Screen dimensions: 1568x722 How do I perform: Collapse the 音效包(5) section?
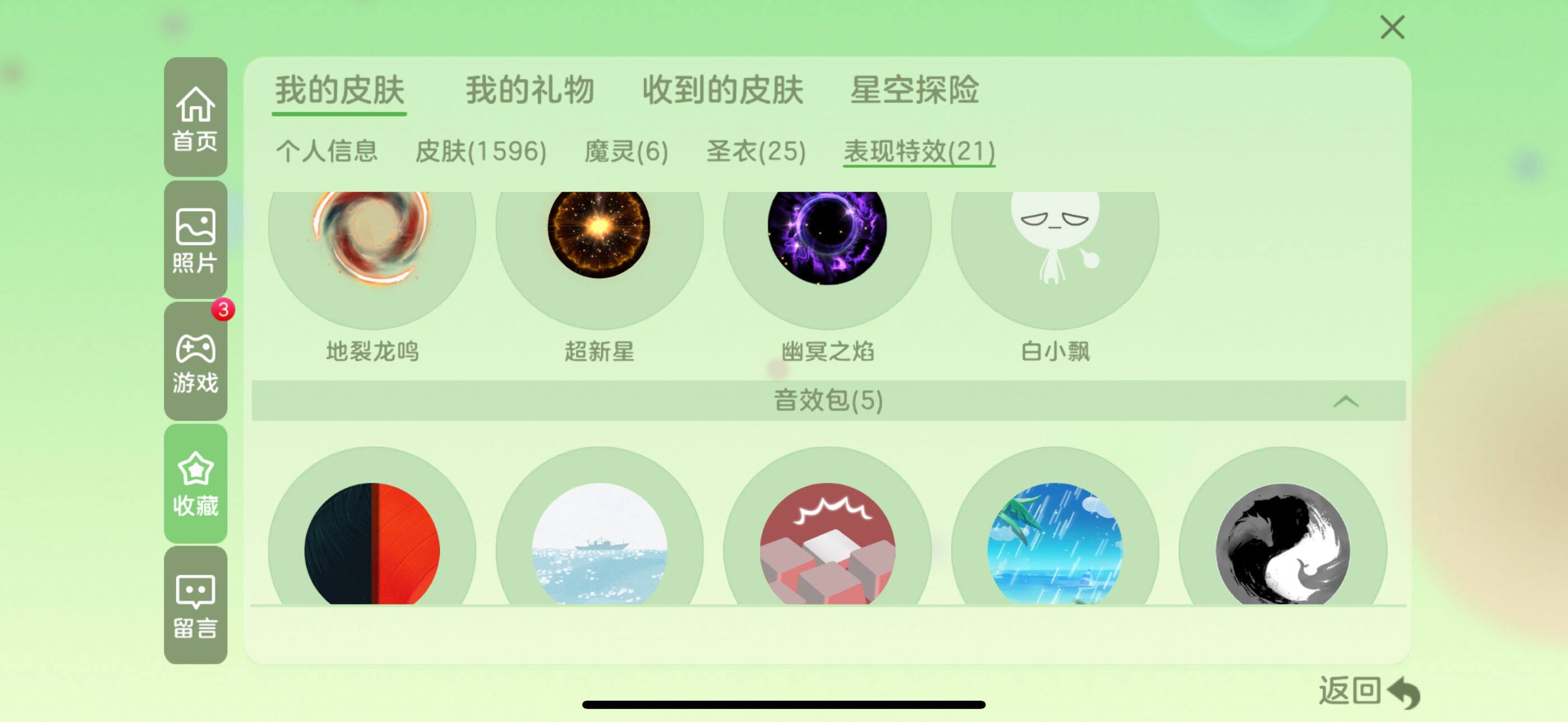(x=1345, y=401)
